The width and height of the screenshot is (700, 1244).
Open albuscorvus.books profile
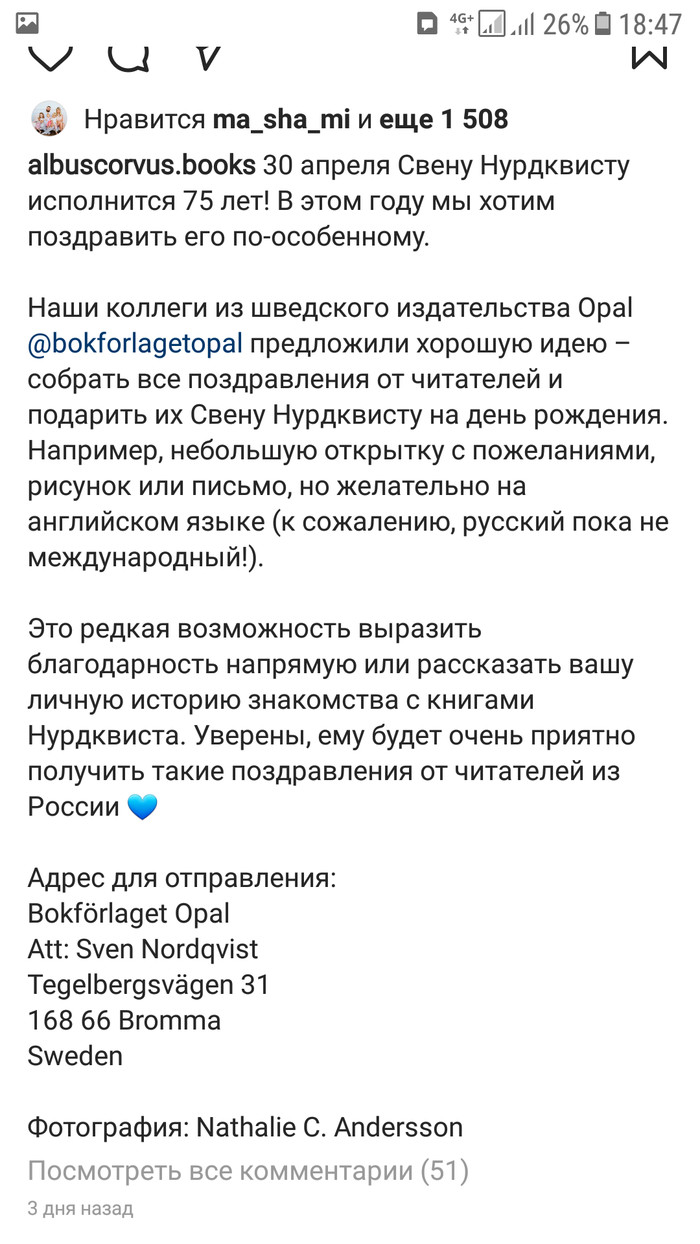[142, 164]
